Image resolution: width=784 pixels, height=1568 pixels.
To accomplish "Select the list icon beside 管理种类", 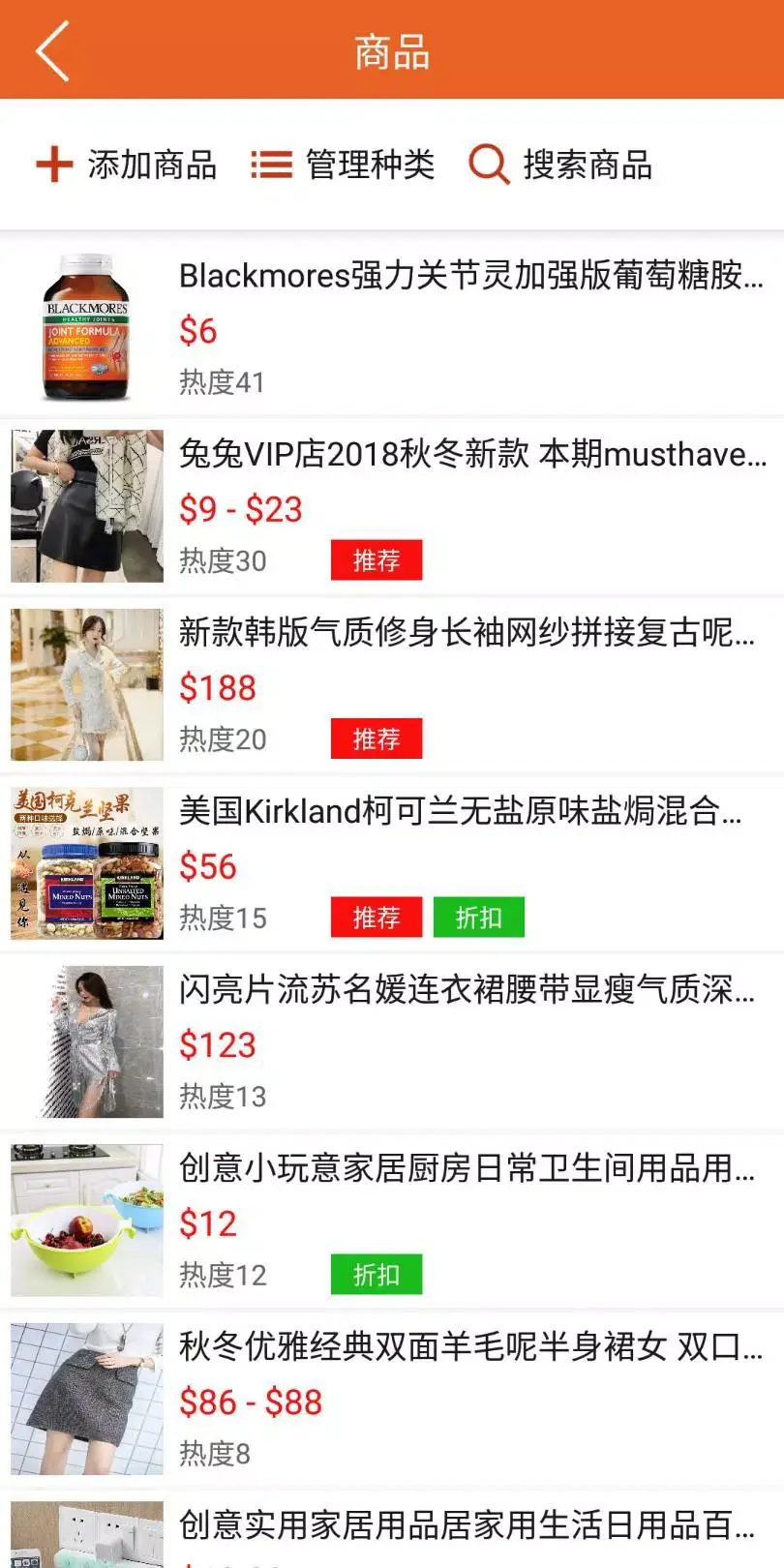I will (x=272, y=165).
